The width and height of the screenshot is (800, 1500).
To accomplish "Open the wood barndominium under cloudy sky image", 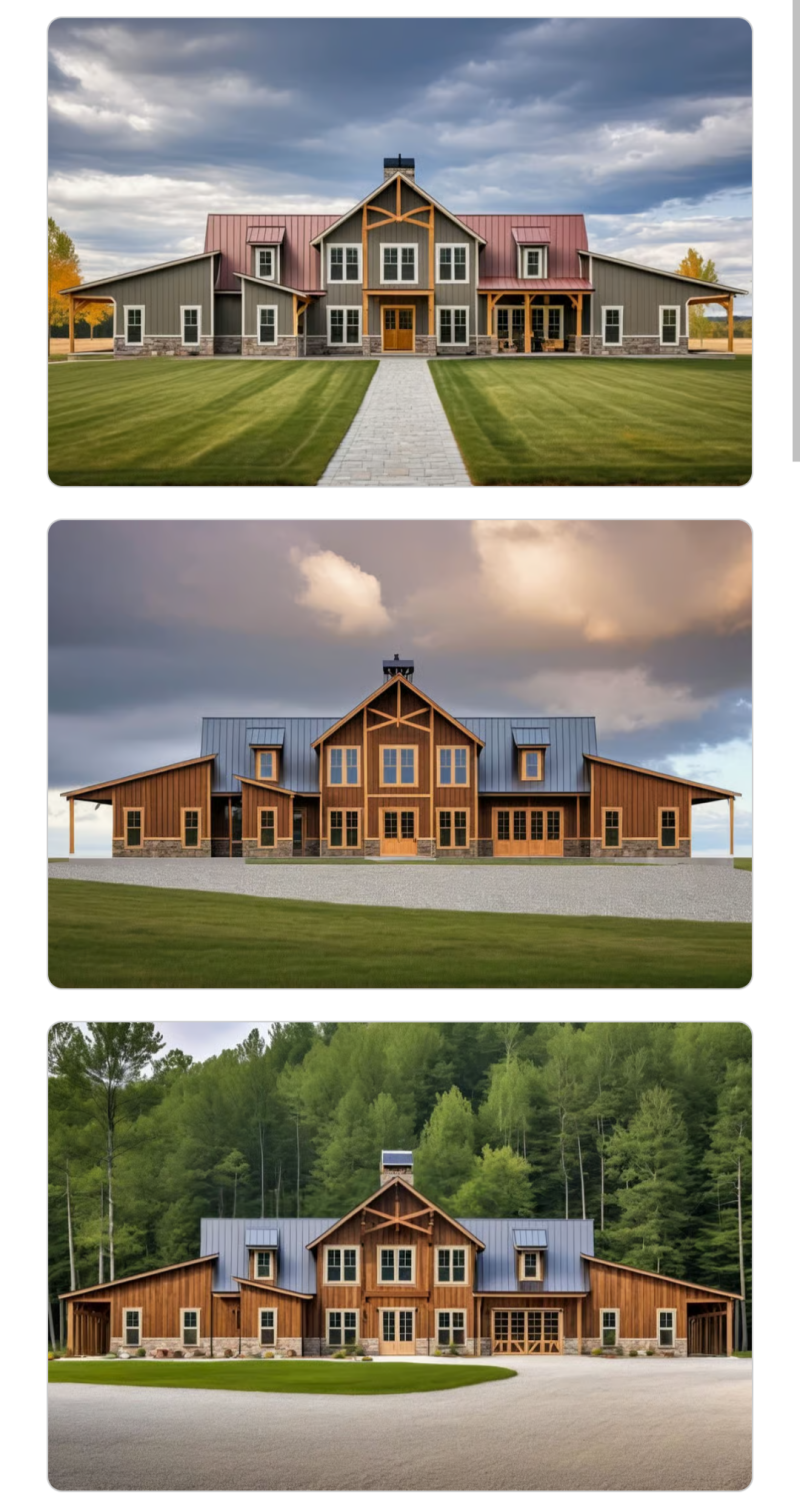I will pos(400,754).
